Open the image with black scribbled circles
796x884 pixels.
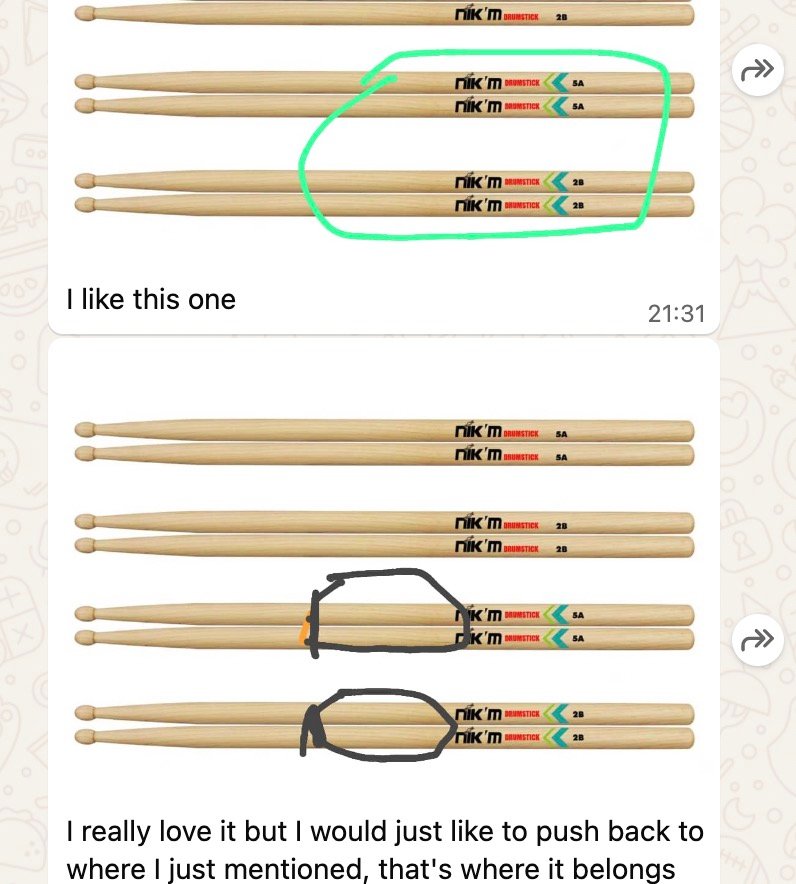384,580
